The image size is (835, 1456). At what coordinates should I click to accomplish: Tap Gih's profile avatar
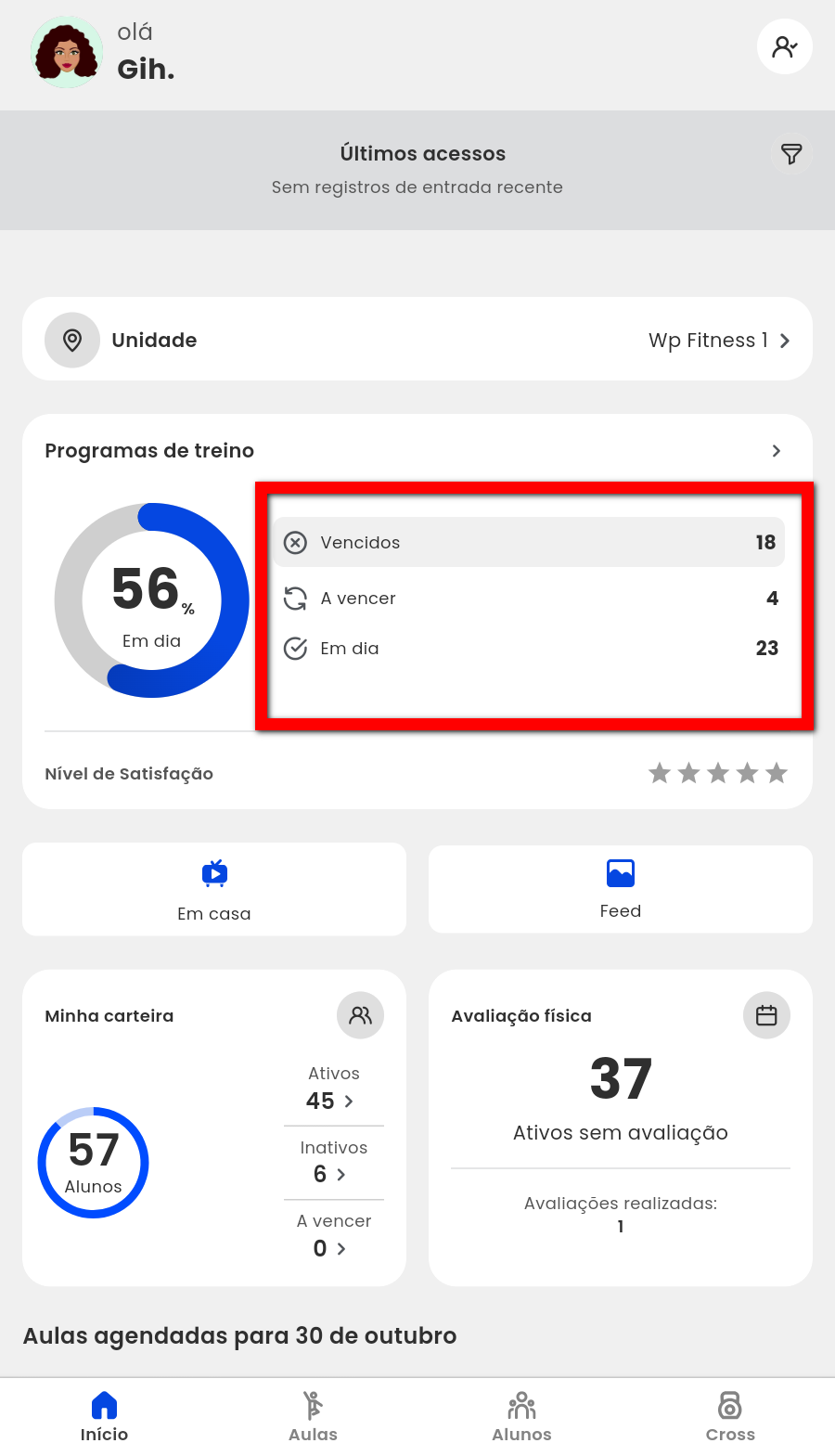67,52
